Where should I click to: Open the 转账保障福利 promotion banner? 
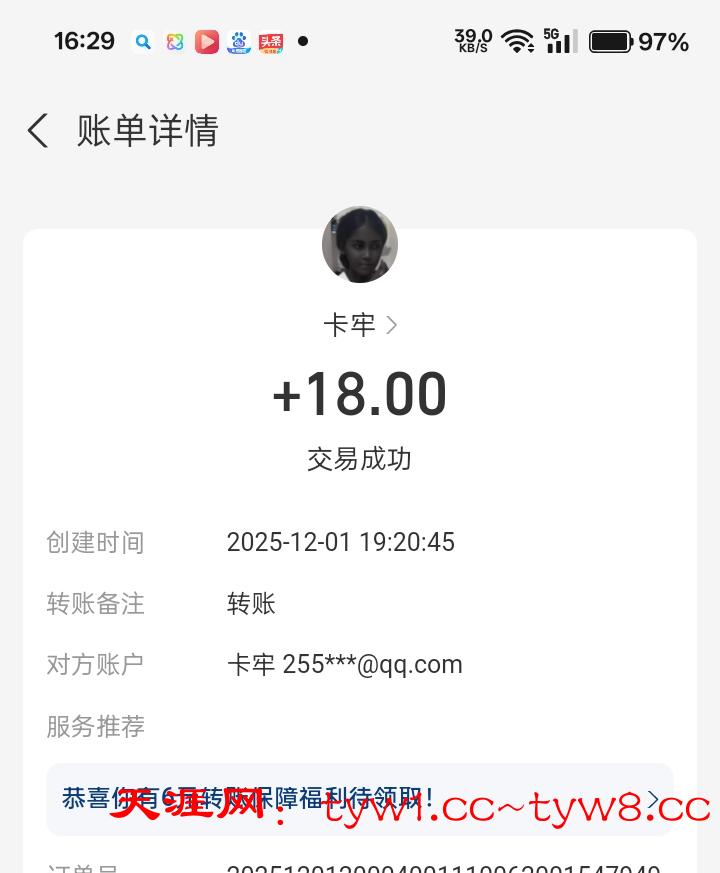click(x=360, y=799)
